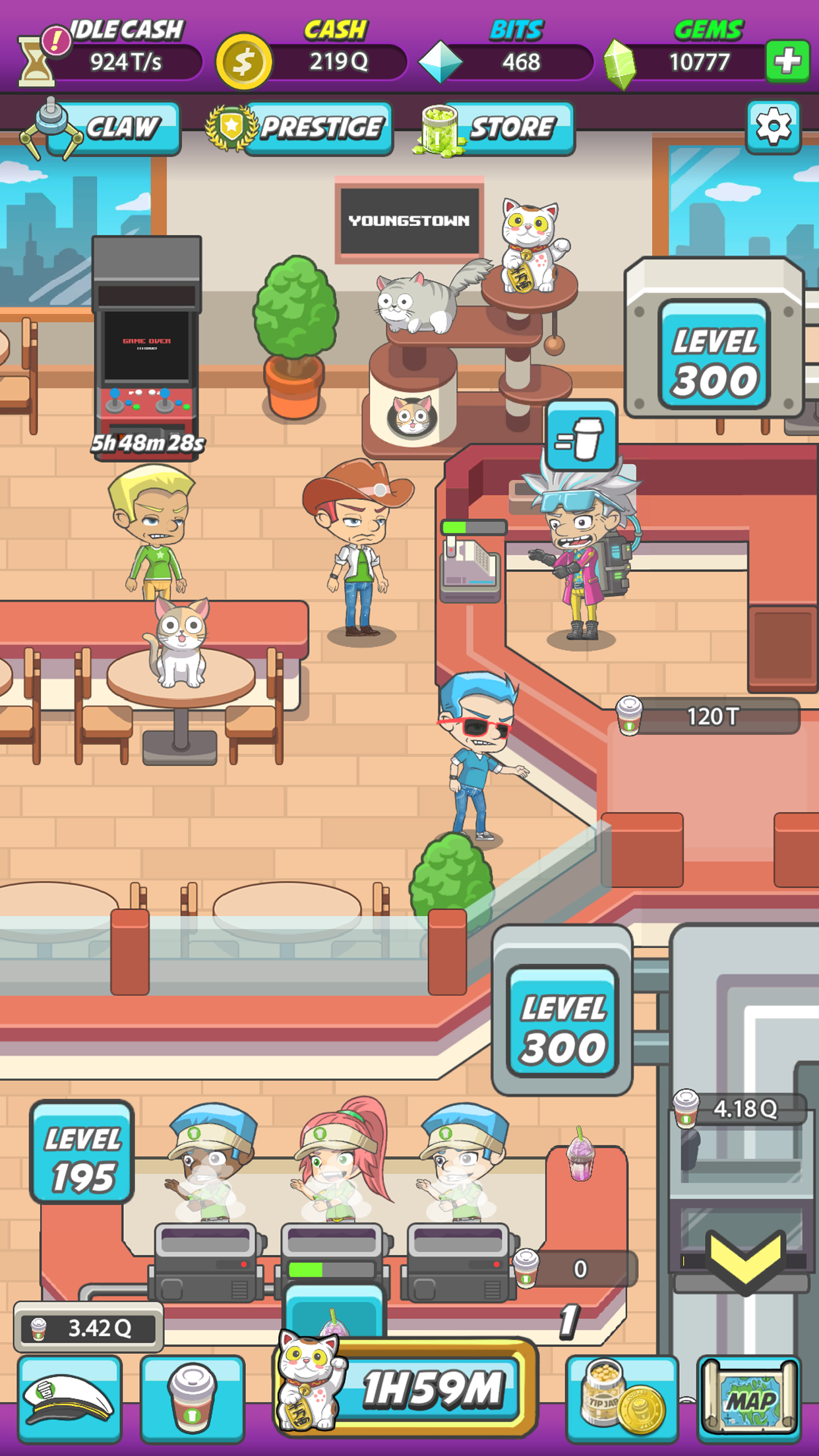The height and width of the screenshot is (1456, 819).
Task: Open the captain hat manager menu
Action: (x=69, y=1398)
